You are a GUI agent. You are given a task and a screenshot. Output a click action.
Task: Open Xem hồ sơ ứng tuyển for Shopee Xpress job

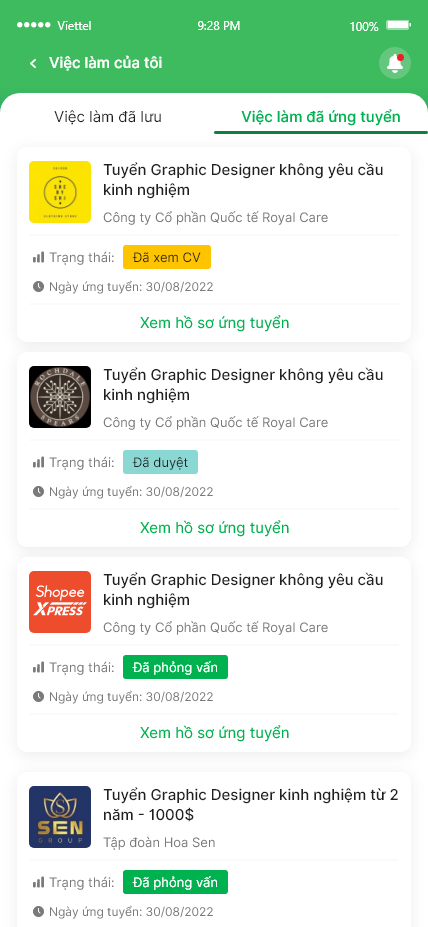pos(215,732)
